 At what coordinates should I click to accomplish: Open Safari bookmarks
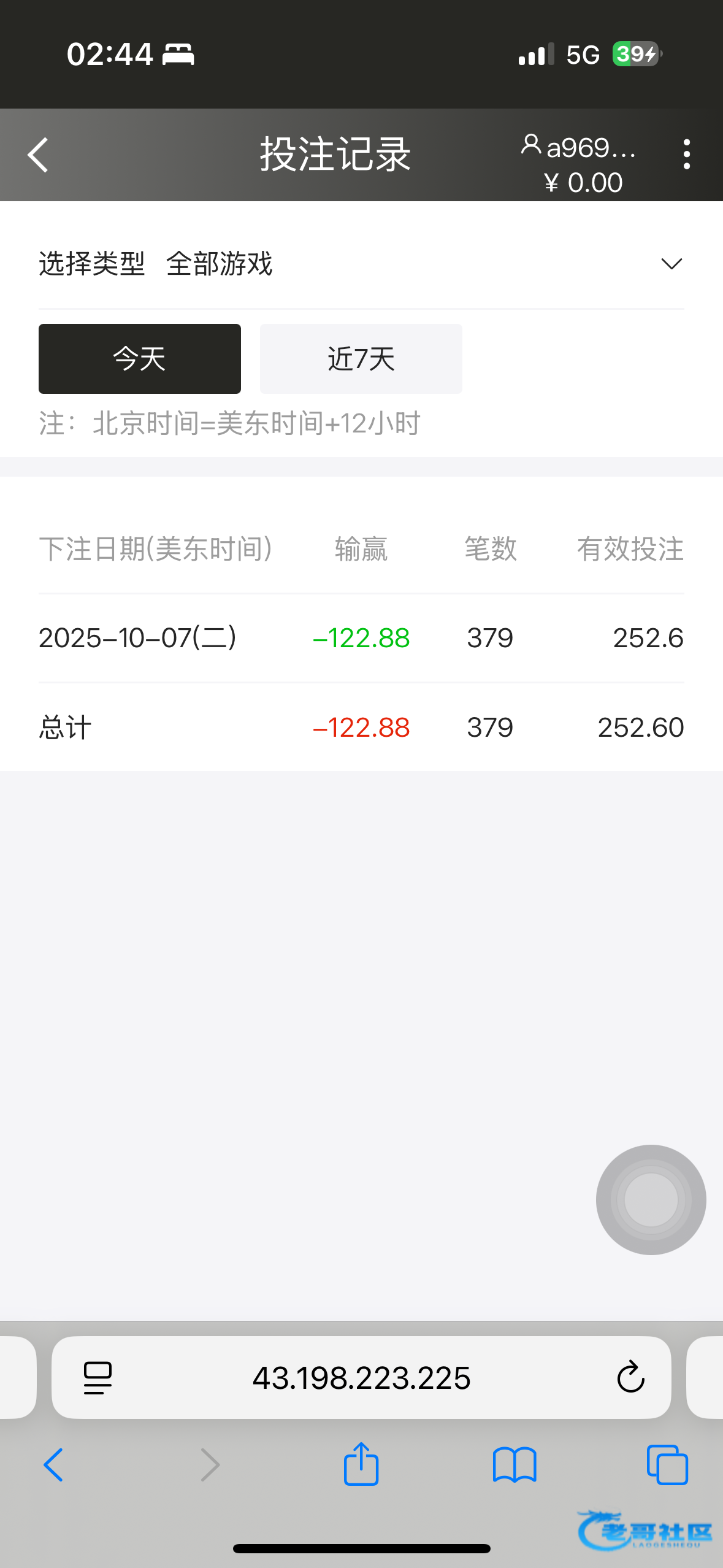pyautogui.click(x=514, y=1465)
